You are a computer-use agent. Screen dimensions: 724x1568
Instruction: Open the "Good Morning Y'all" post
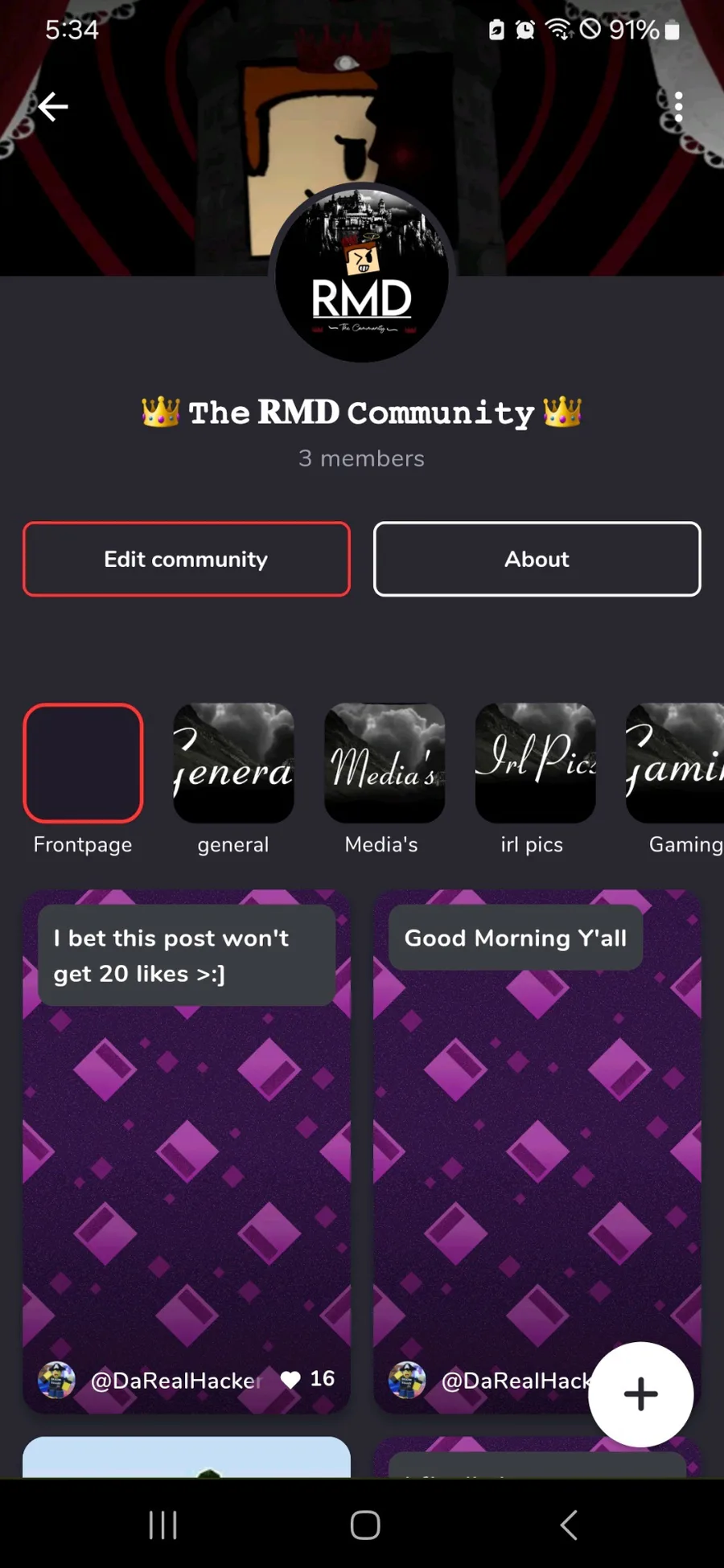pyautogui.click(x=537, y=1151)
